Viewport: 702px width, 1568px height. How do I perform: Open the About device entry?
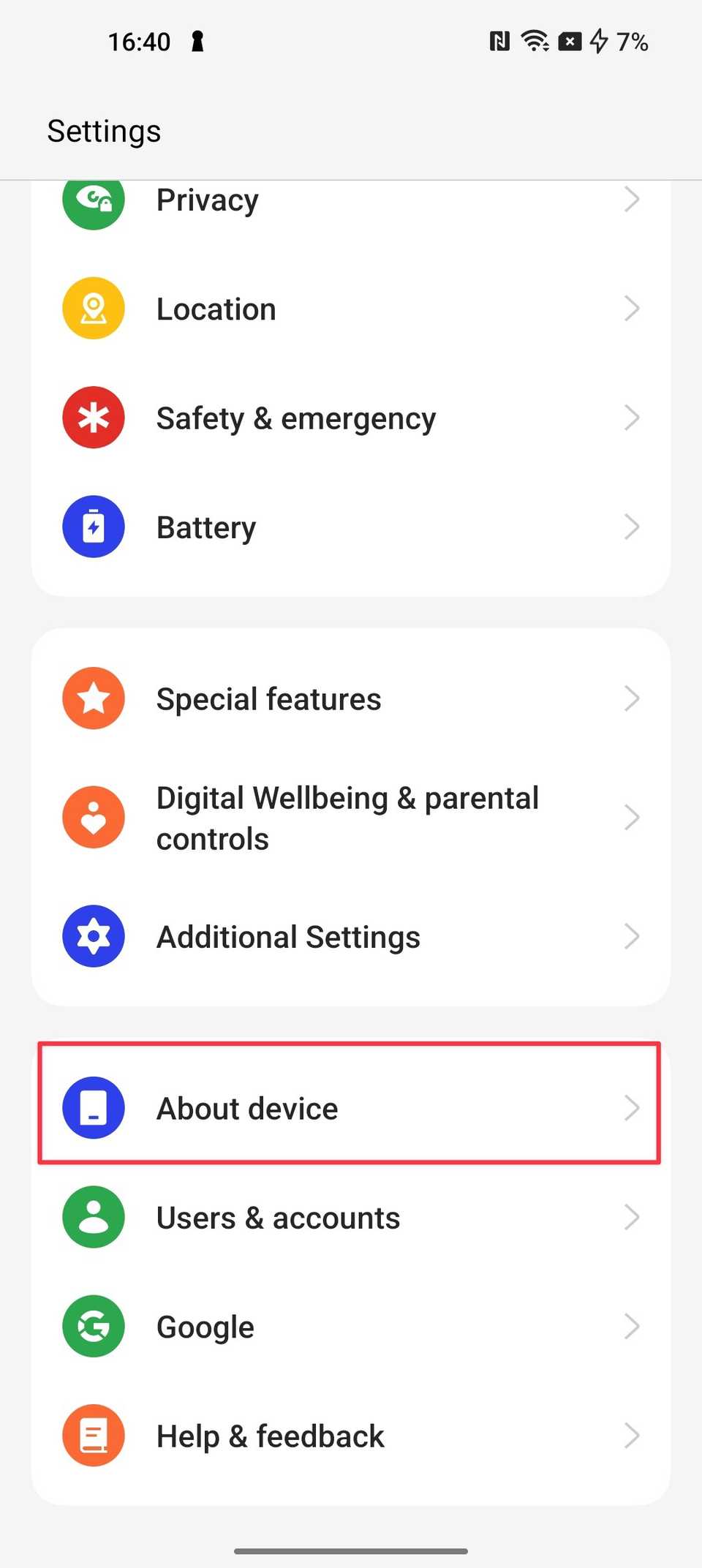(x=351, y=1108)
